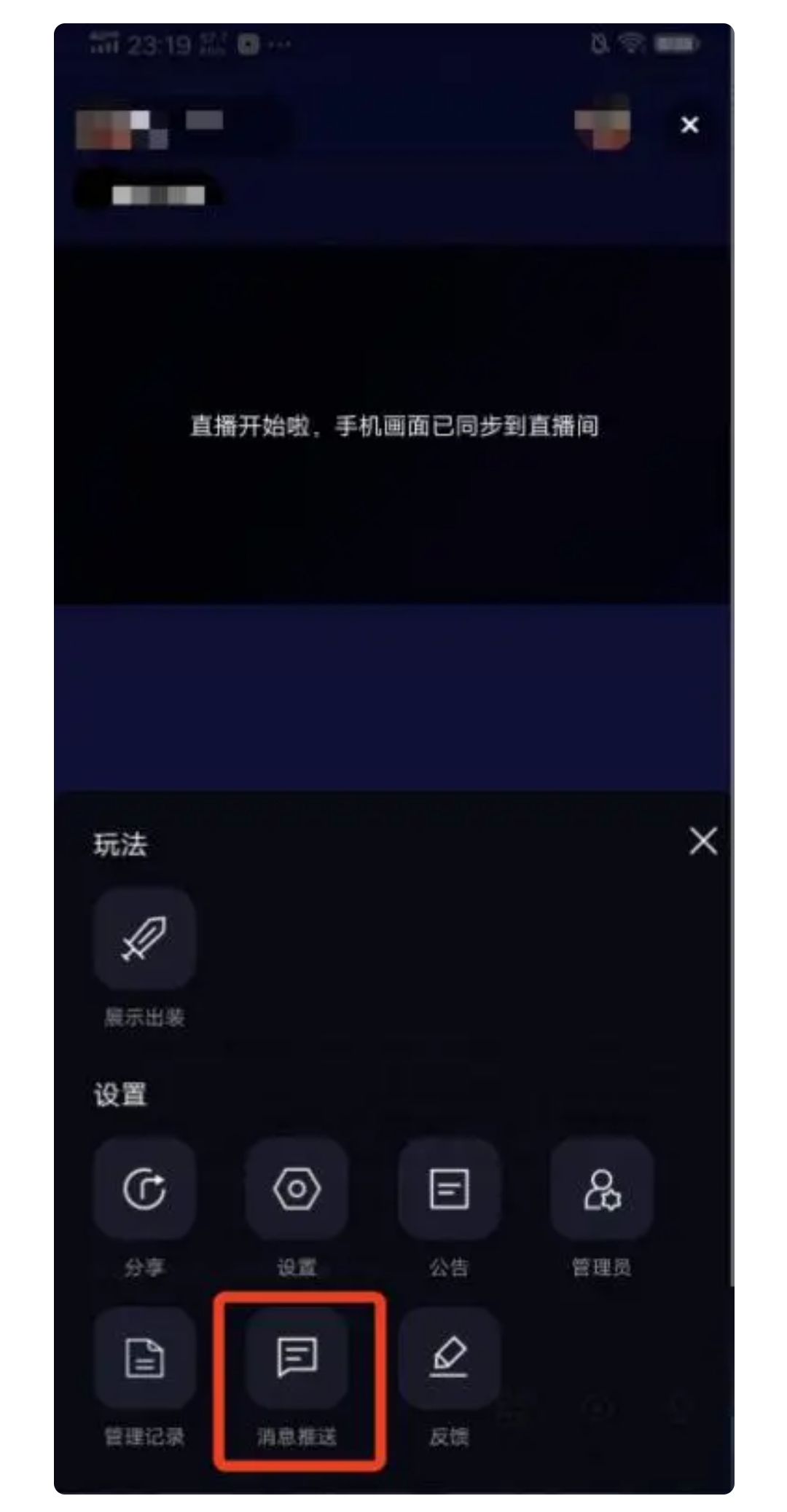787x1512 pixels.
Task: View the 管理记录 management records
Action: [x=144, y=1358]
